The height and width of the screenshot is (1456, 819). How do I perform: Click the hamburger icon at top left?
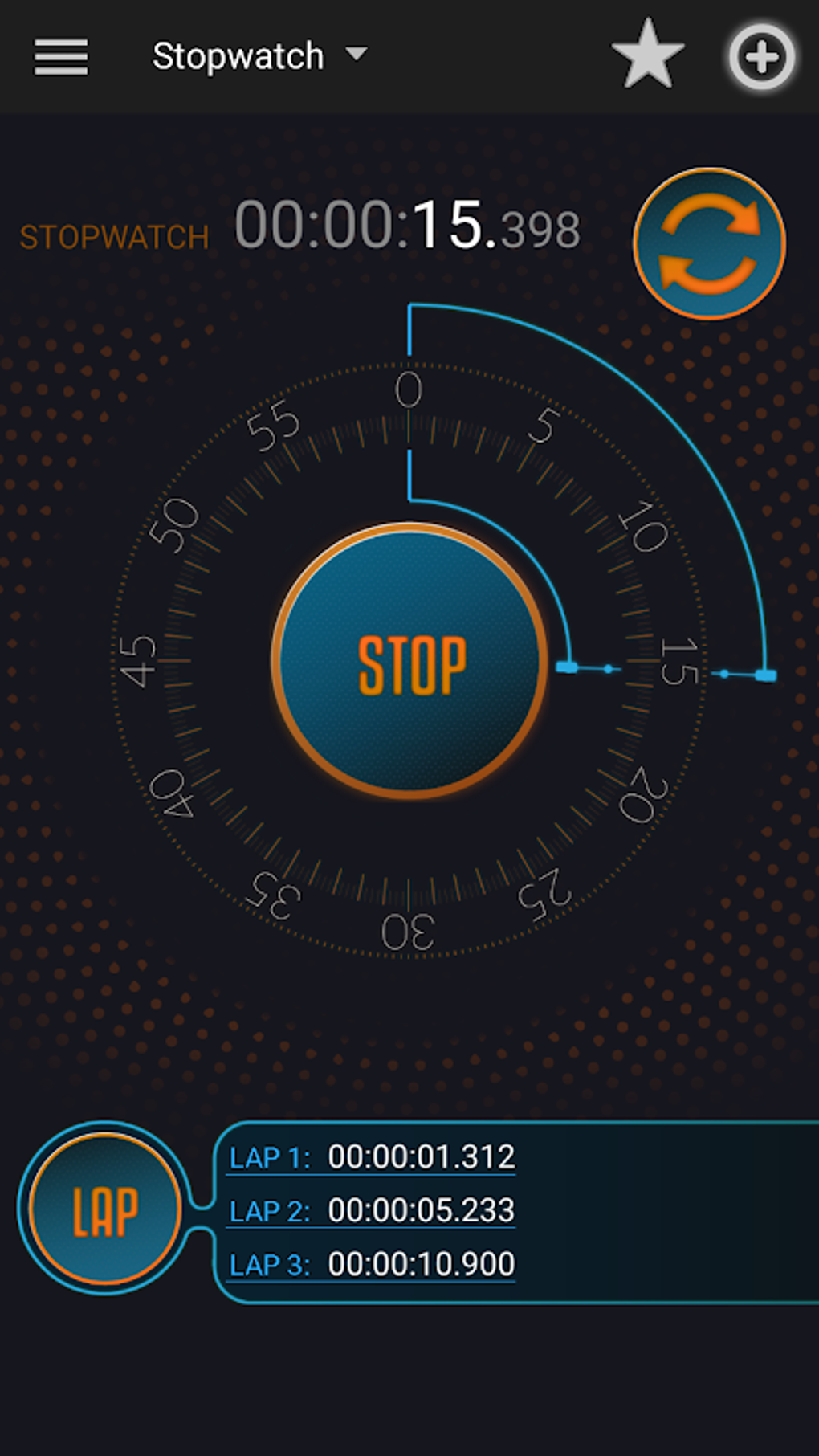coord(60,56)
